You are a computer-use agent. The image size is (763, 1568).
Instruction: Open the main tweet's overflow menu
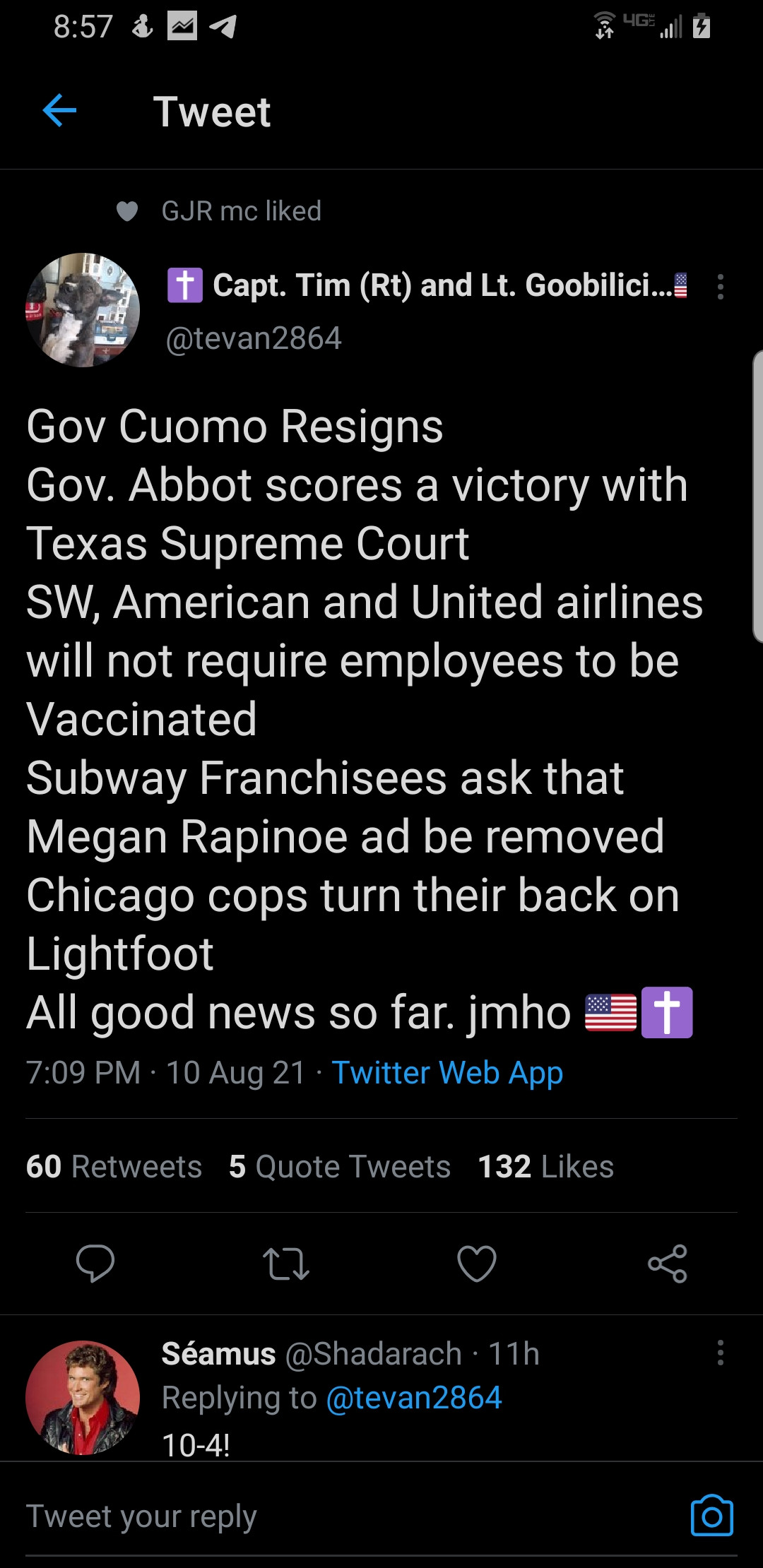coord(720,287)
